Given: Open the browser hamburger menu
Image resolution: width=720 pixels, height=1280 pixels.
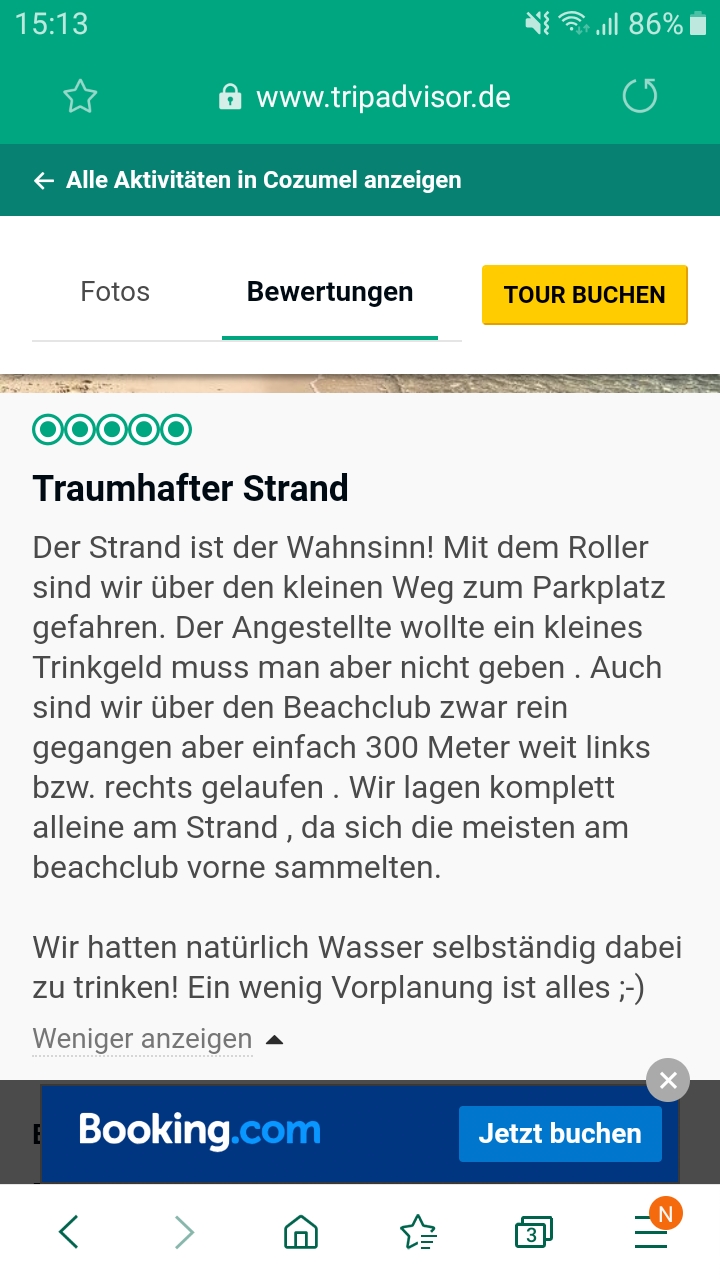Looking at the screenshot, I should 651,1232.
